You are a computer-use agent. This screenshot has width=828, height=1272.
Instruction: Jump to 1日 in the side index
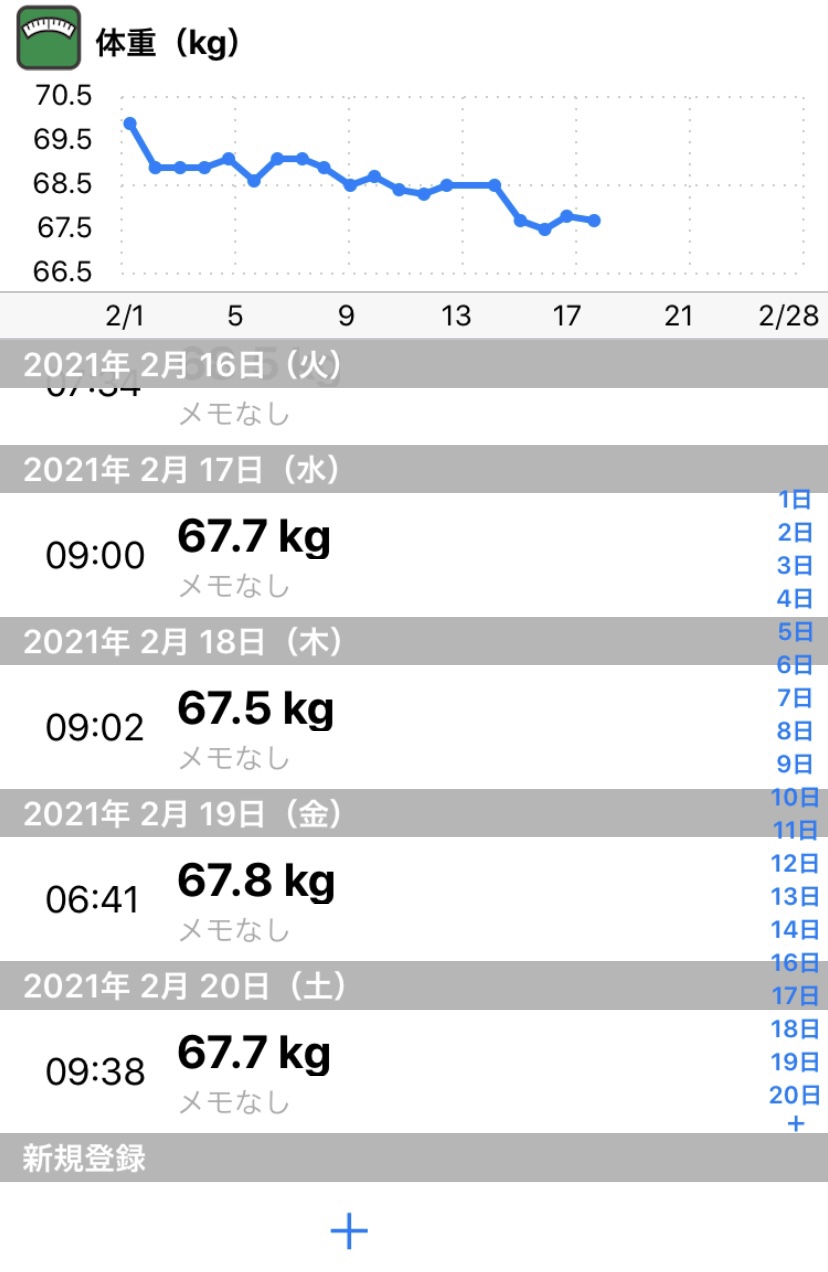click(795, 499)
